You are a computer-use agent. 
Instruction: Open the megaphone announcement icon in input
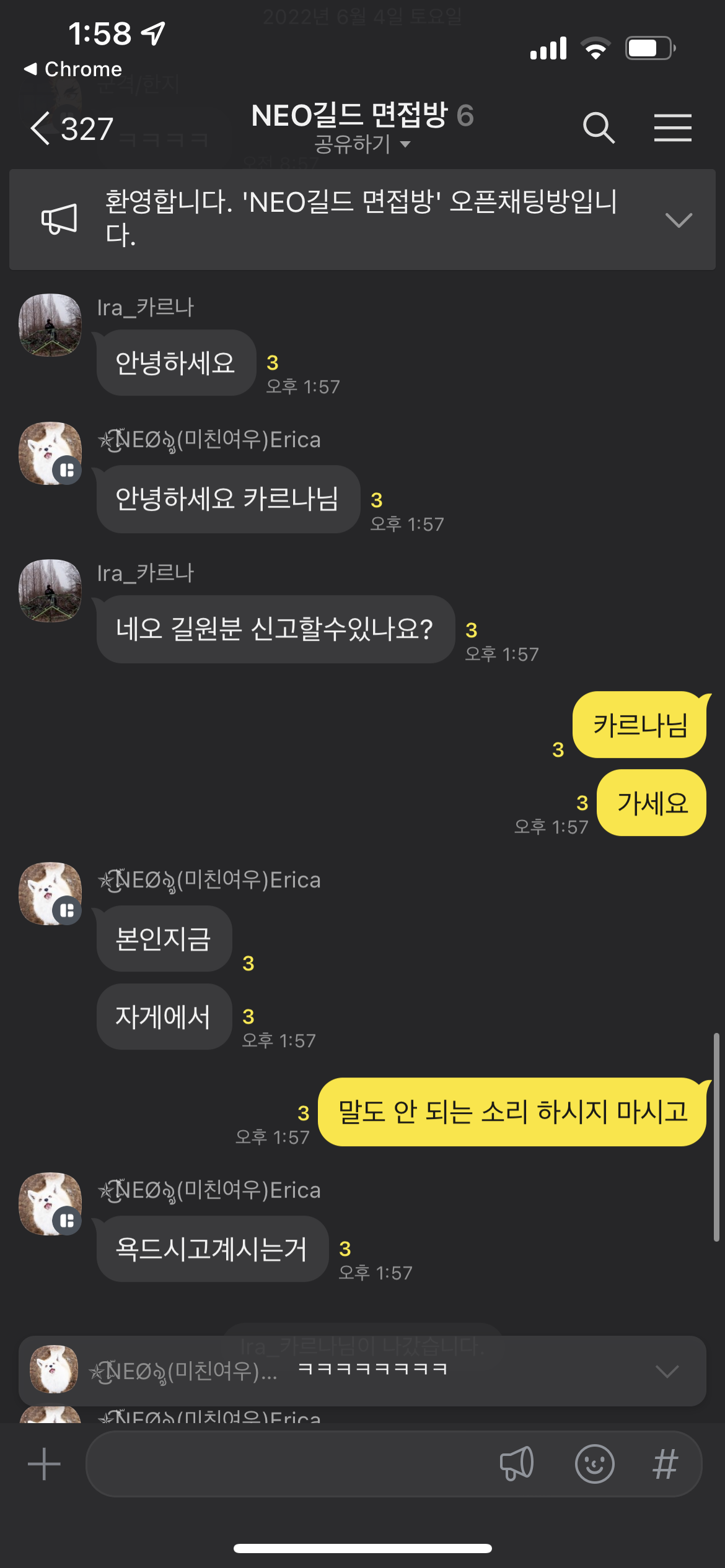pyautogui.click(x=516, y=1464)
